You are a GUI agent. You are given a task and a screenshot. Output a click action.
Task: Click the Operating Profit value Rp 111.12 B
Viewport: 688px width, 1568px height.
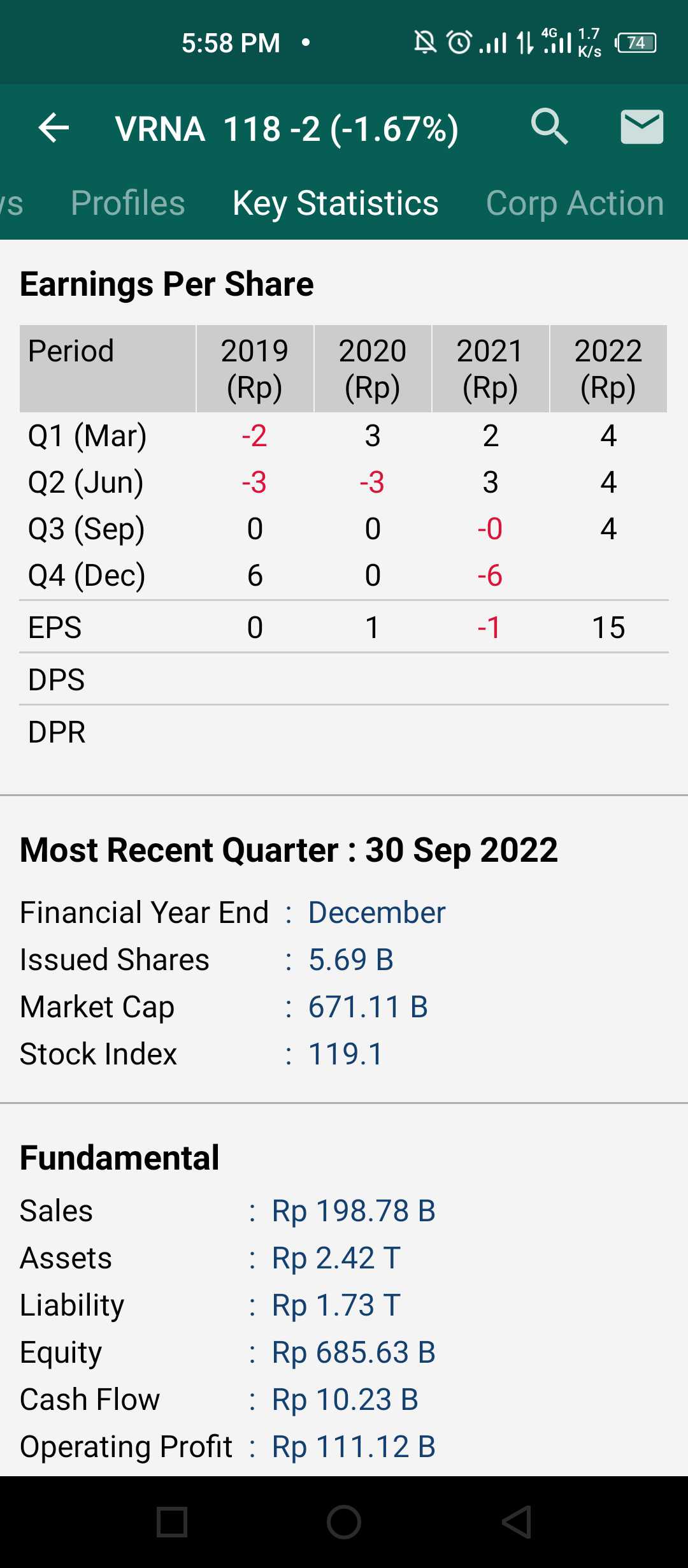(353, 1446)
